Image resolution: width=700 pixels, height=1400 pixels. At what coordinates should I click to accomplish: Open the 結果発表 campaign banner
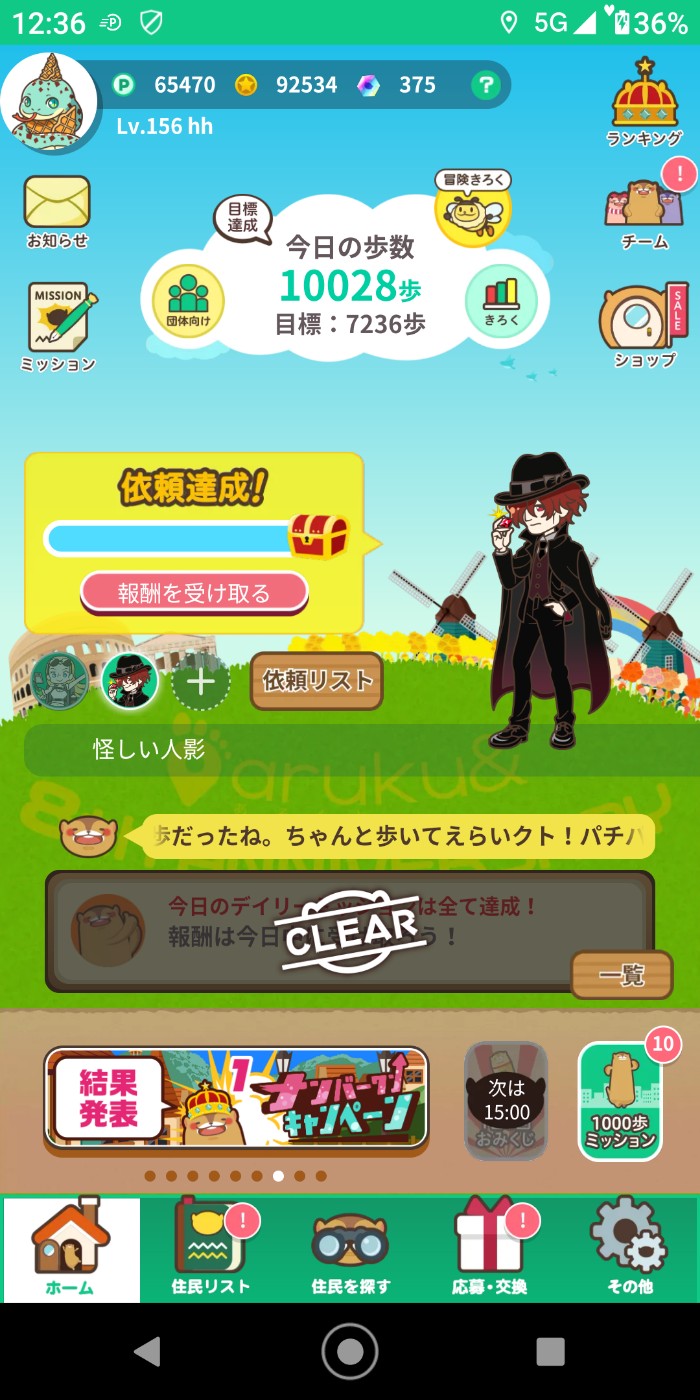coord(236,1098)
